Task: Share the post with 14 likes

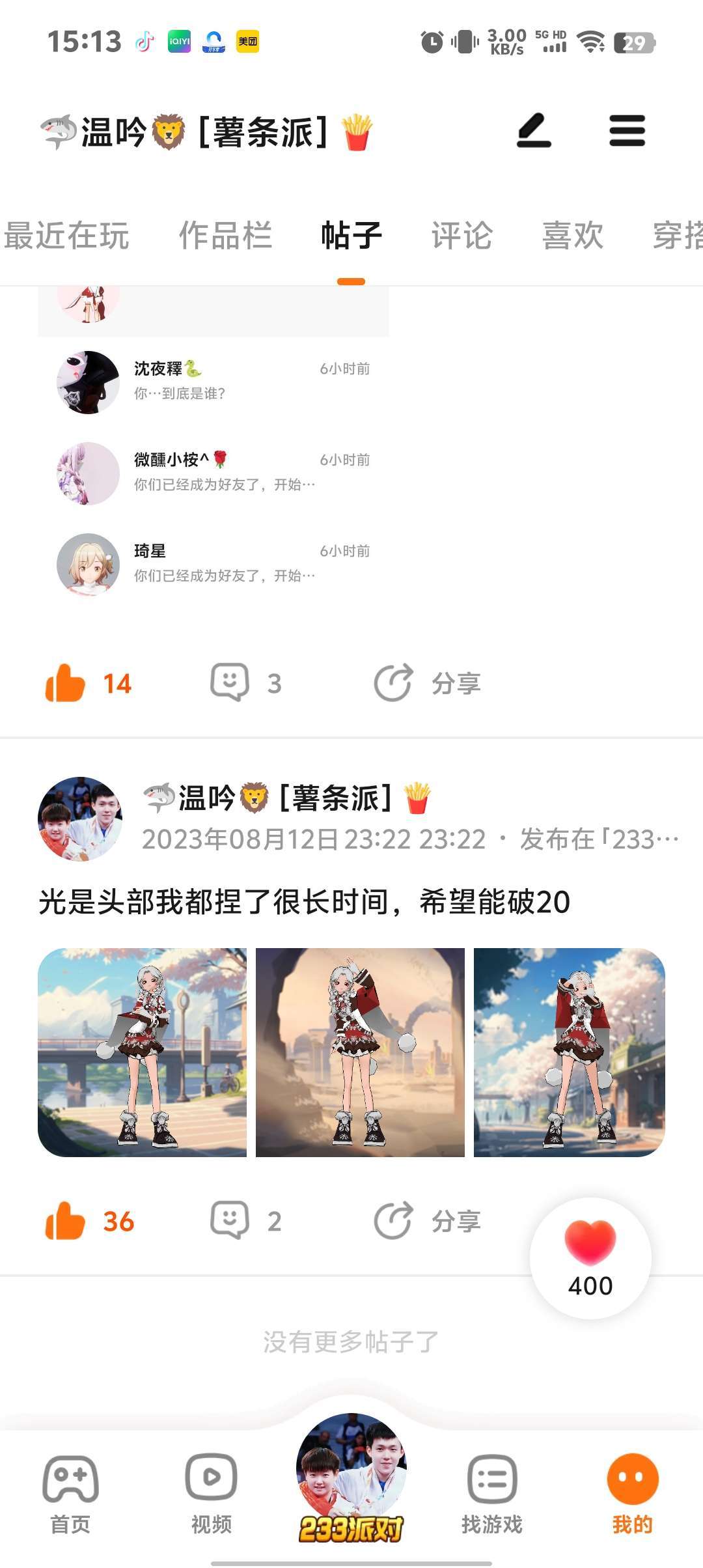Action: point(427,683)
